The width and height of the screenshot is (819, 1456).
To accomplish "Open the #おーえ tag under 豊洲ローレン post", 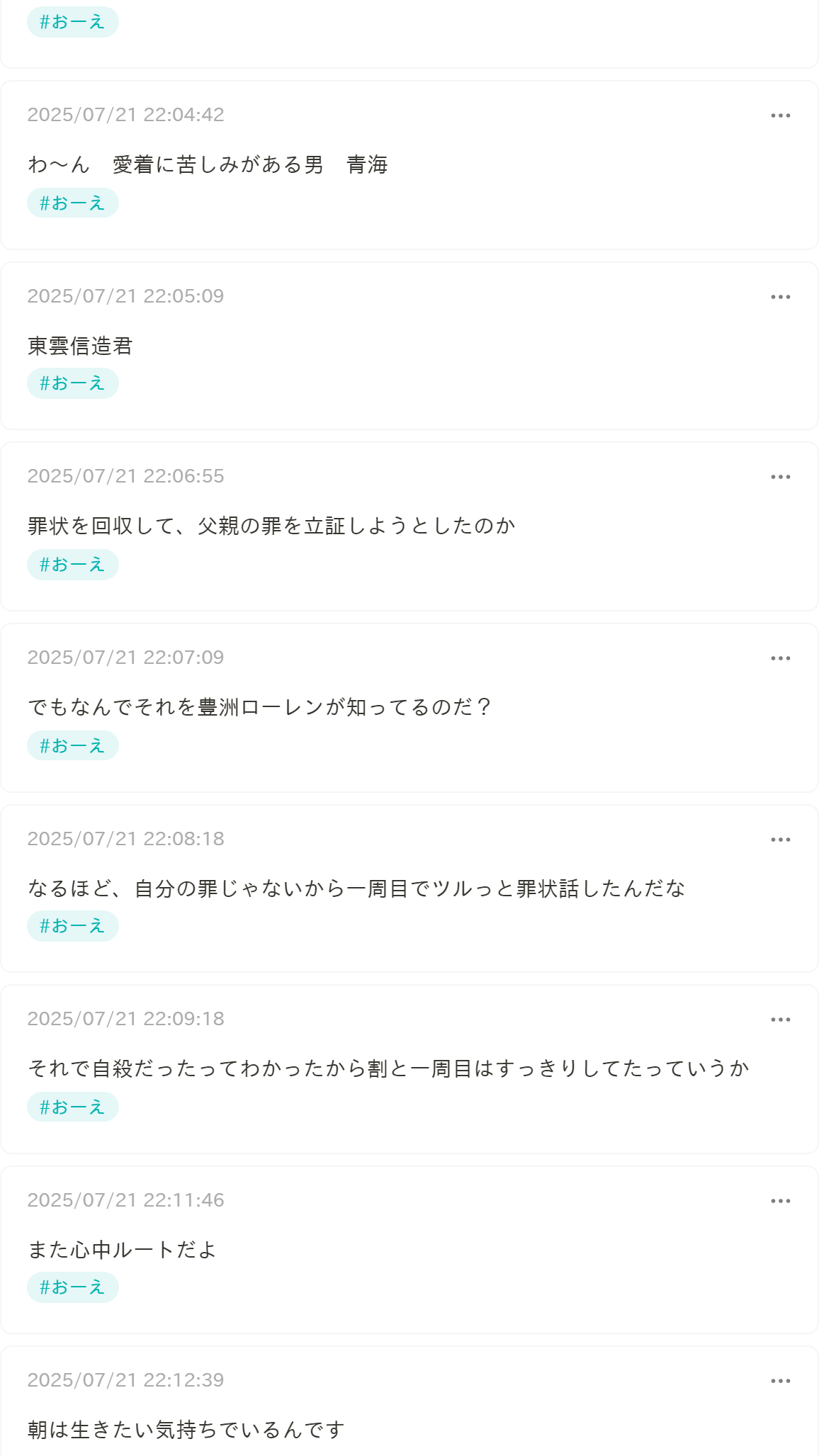I will 72,745.
